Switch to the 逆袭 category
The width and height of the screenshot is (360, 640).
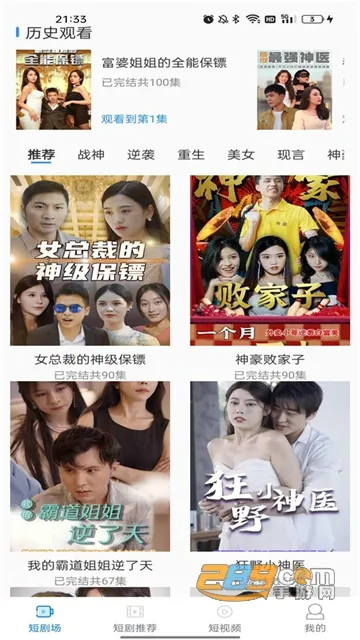[x=141, y=155]
